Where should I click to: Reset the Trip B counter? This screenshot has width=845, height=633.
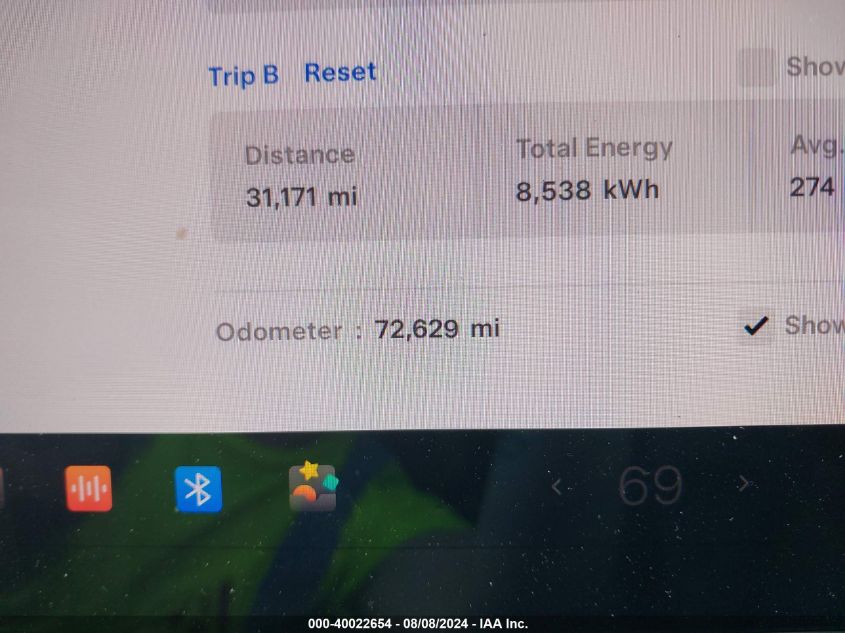[340, 73]
